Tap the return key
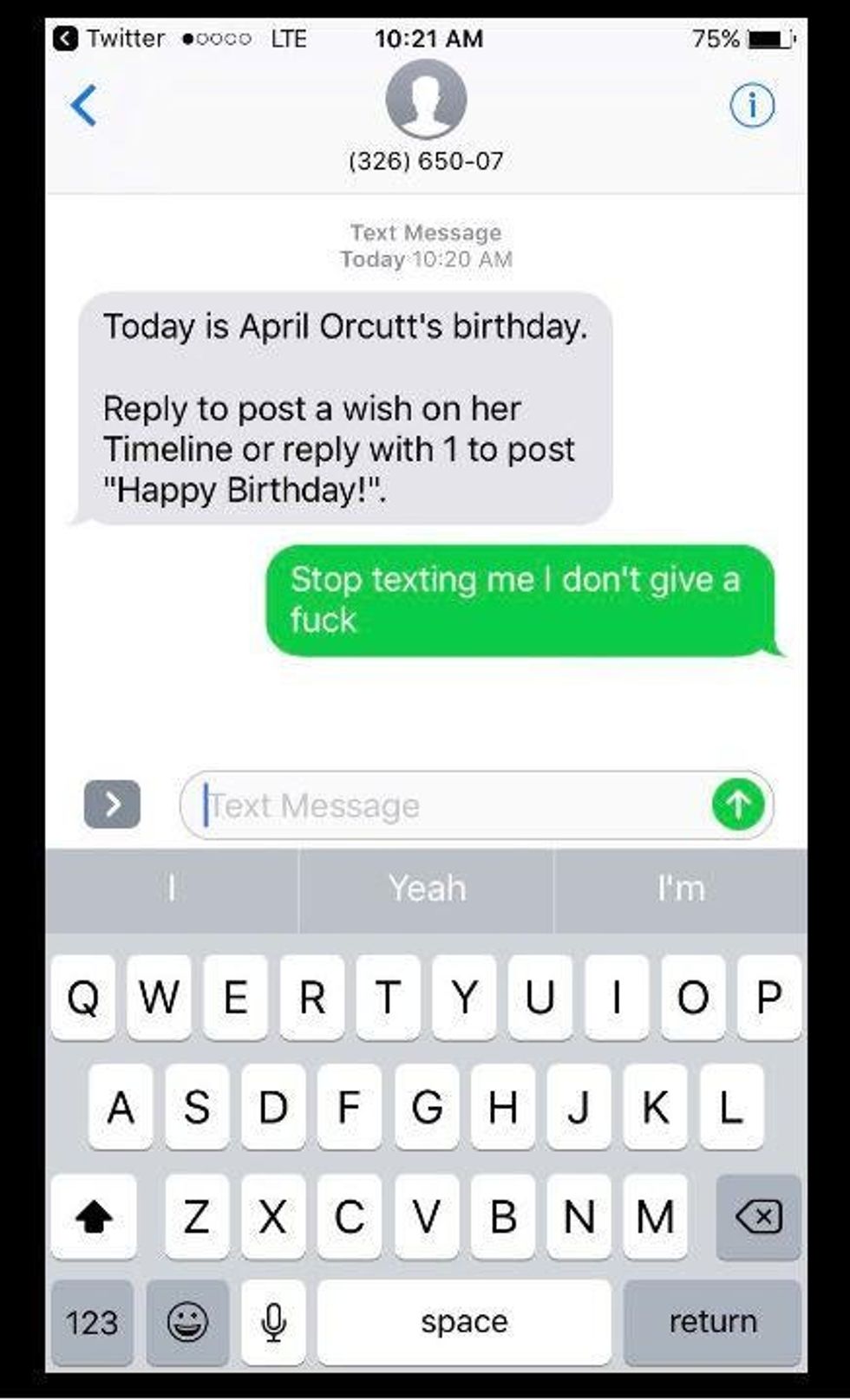This screenshot has width=850, height=1400. tap(713, 1322)
